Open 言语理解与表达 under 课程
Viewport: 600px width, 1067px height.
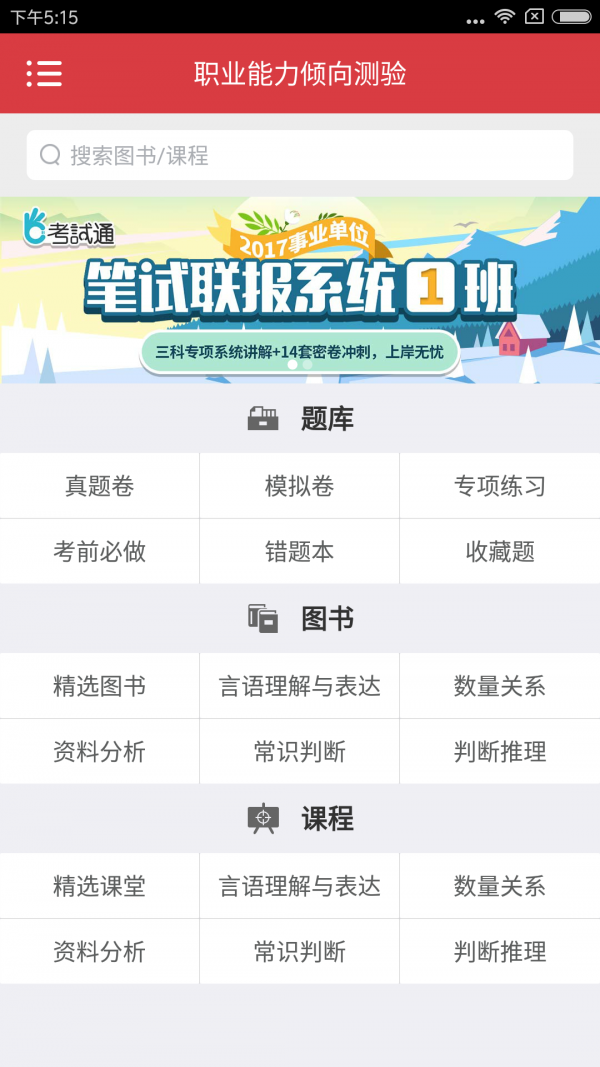299,886
